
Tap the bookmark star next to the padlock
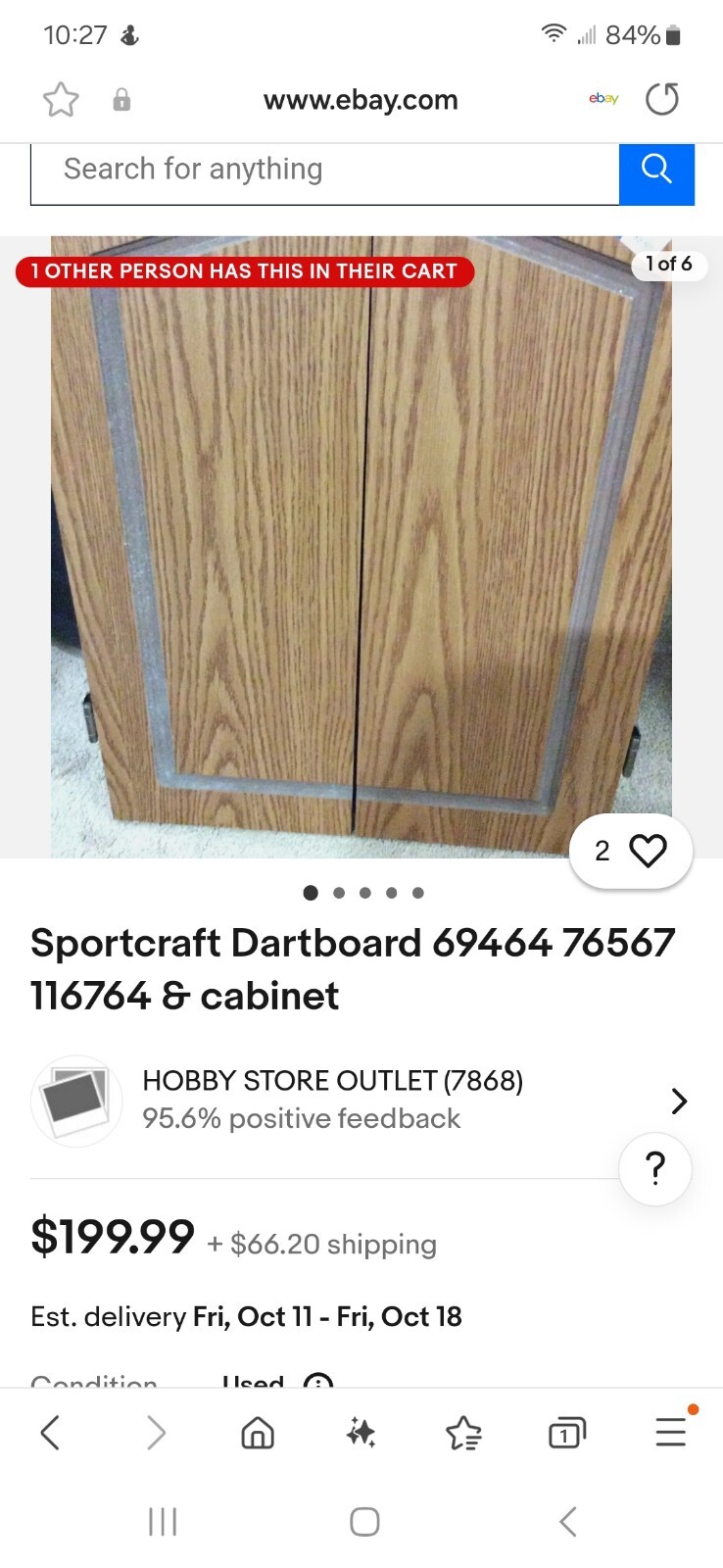point(60,99)
